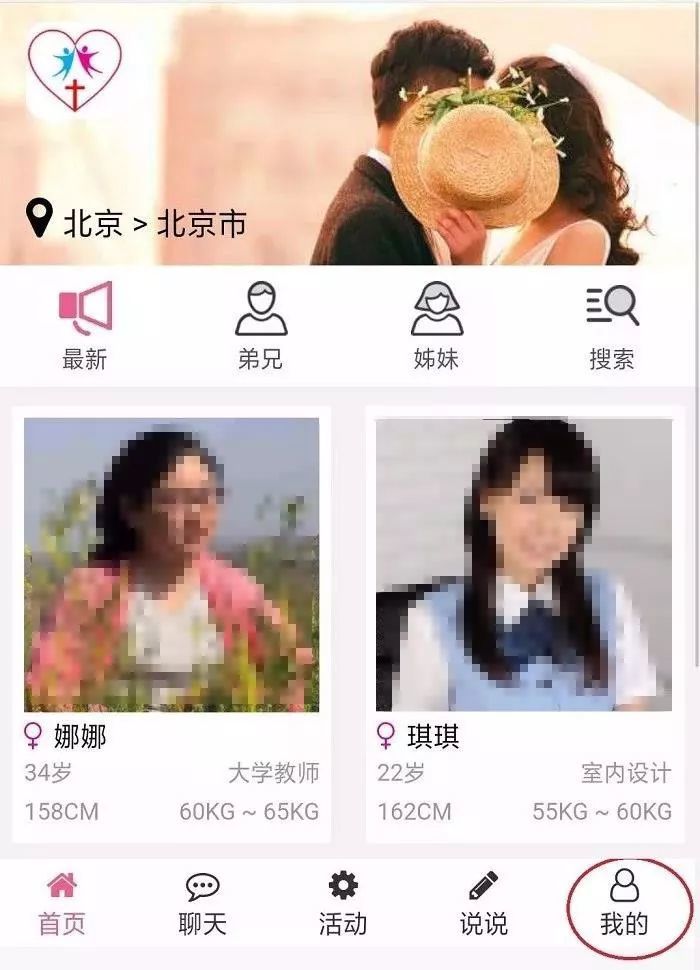
Task: Open the 最新 section
Action: click(85, 326)
